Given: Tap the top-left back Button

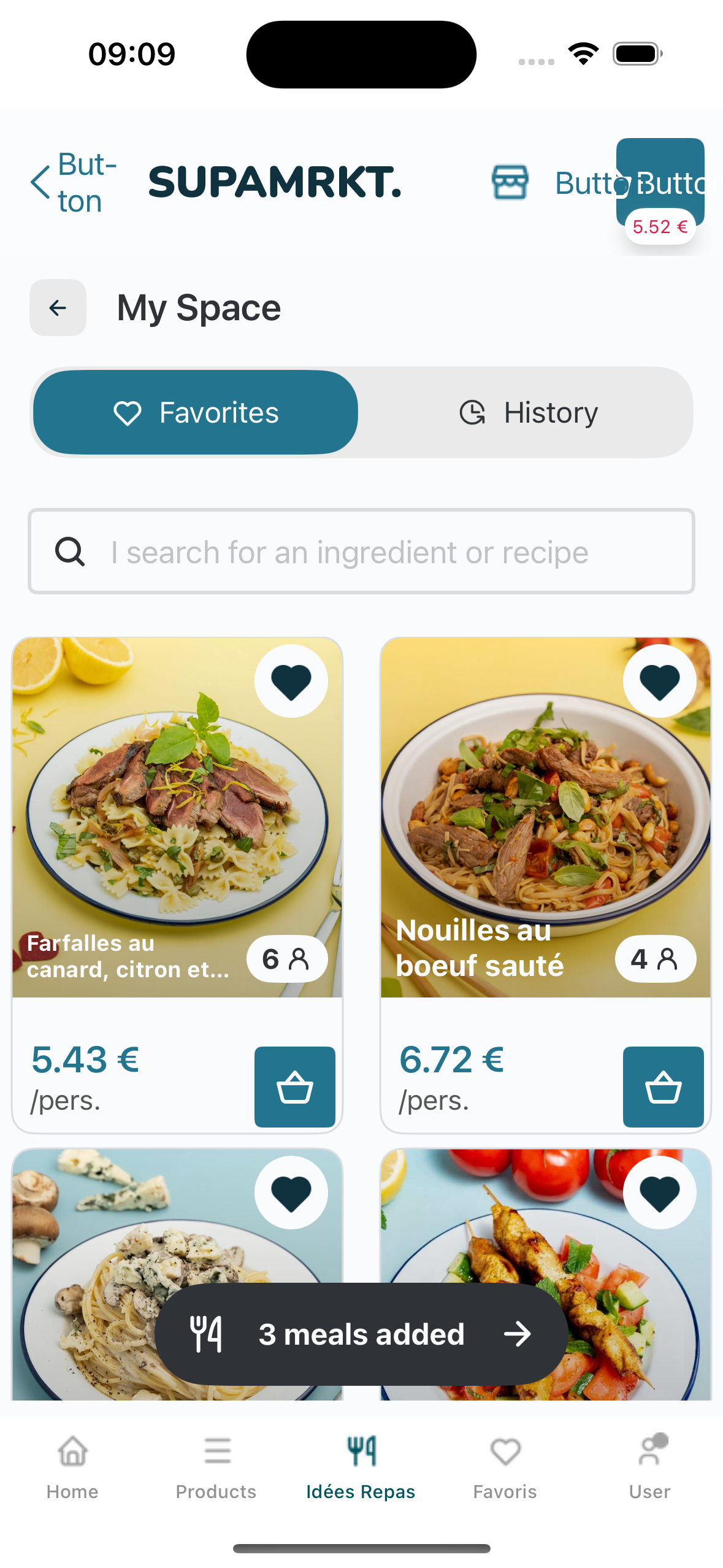Looking at the screenshot, I should (x=72, y=183).
